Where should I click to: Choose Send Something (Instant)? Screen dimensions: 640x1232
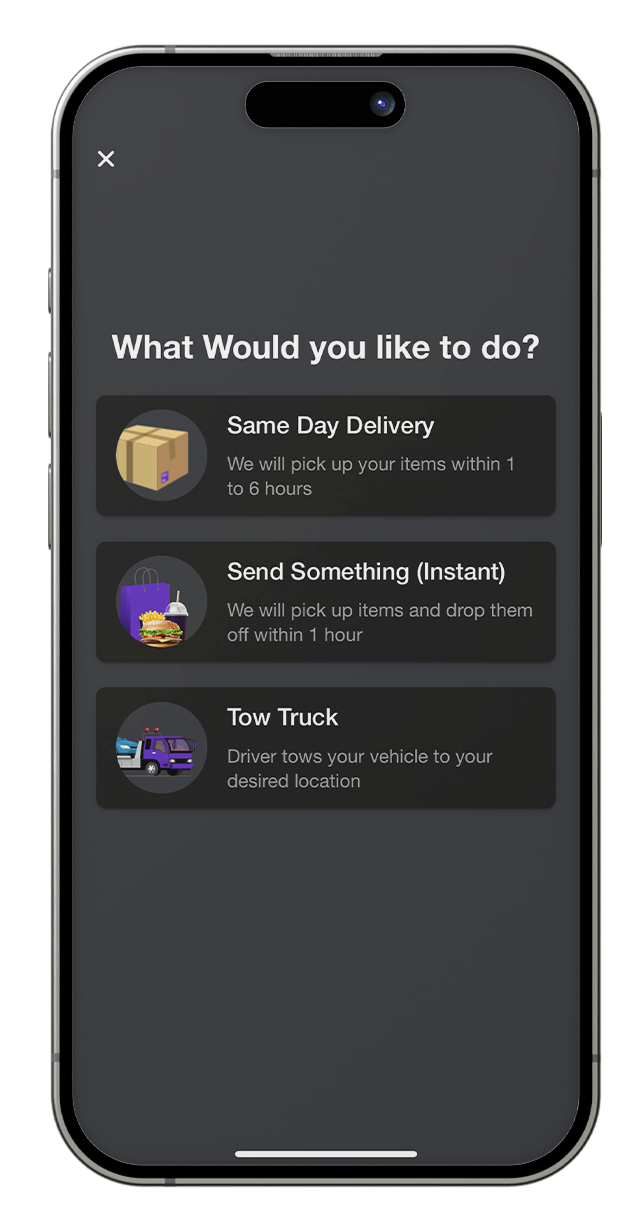[x=326, y=602]
